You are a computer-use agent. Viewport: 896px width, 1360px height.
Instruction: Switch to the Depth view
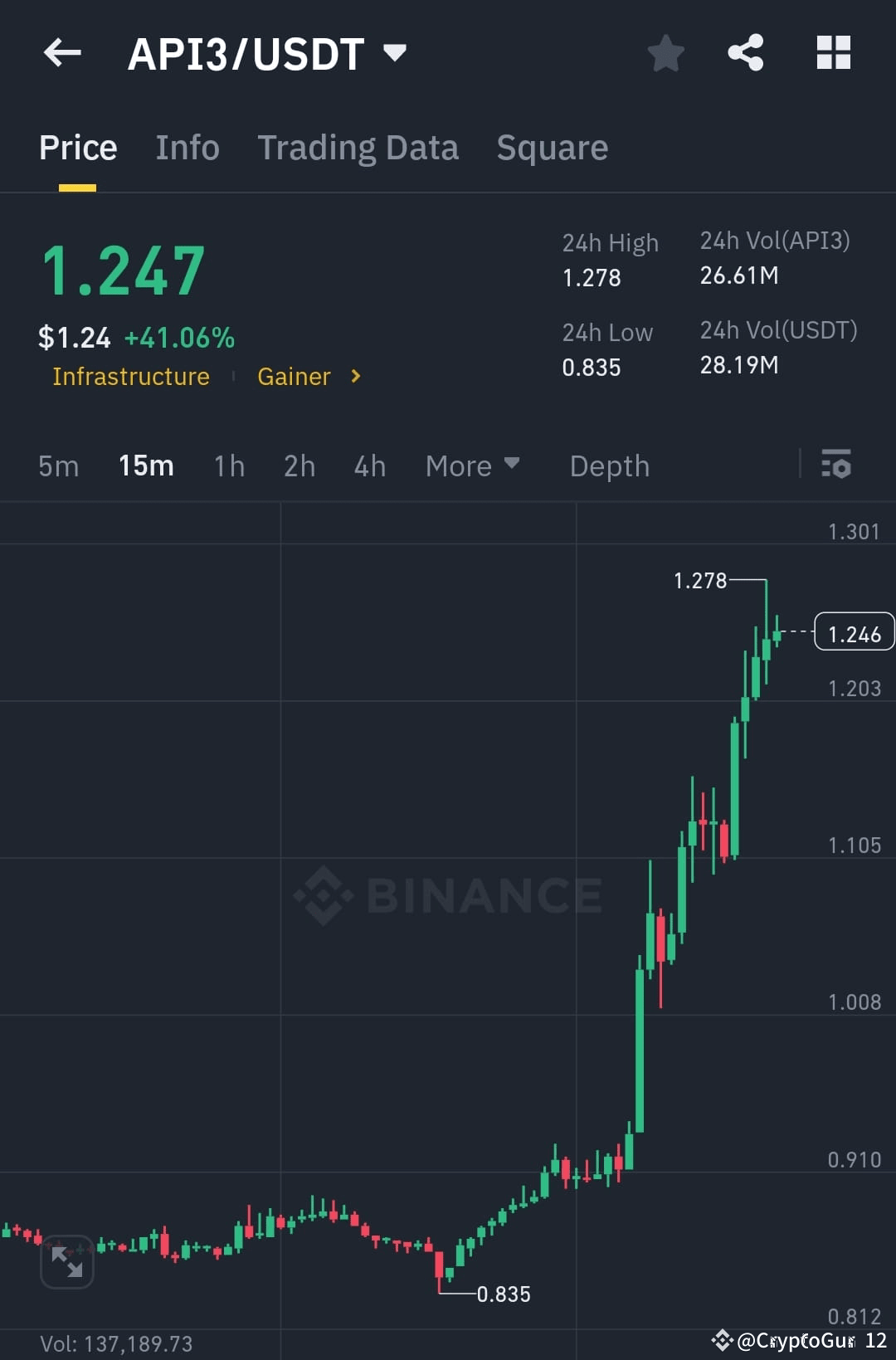pos(609,466)
